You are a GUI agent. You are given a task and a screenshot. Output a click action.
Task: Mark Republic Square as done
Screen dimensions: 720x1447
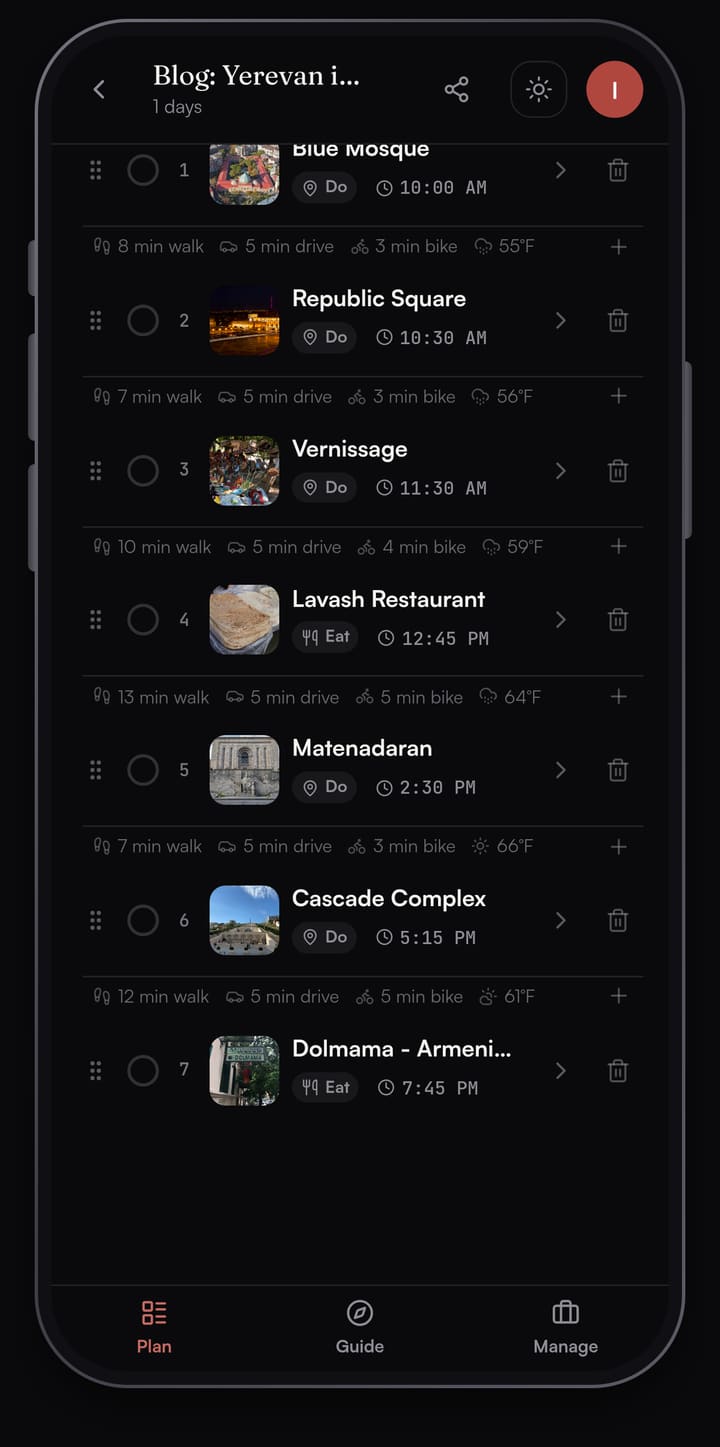(143, 321)
